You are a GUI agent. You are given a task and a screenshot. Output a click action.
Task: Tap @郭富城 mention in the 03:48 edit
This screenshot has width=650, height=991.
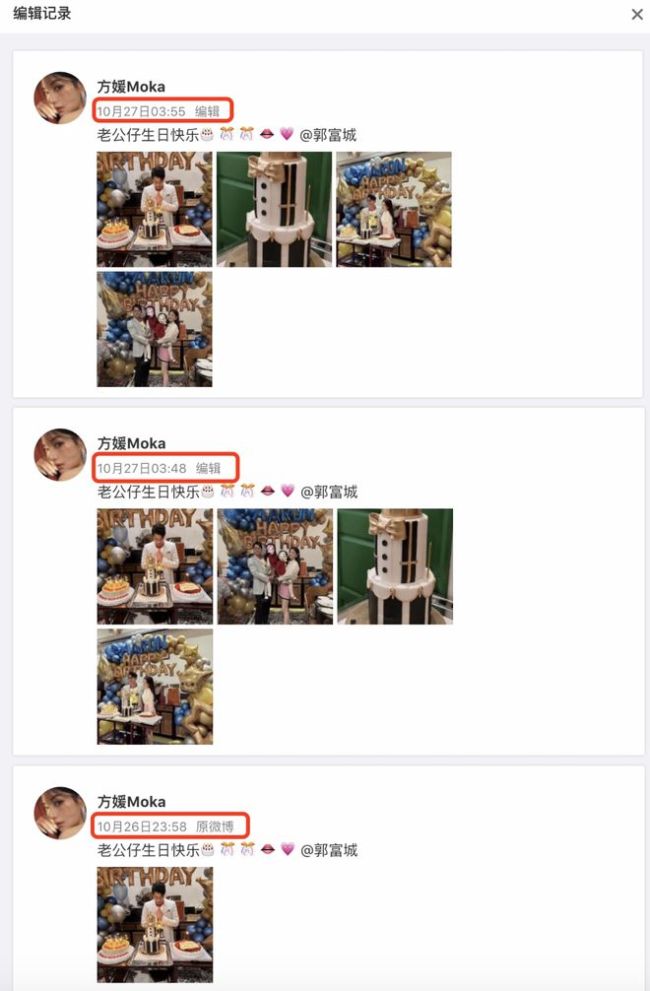click(x=328, y=492)
